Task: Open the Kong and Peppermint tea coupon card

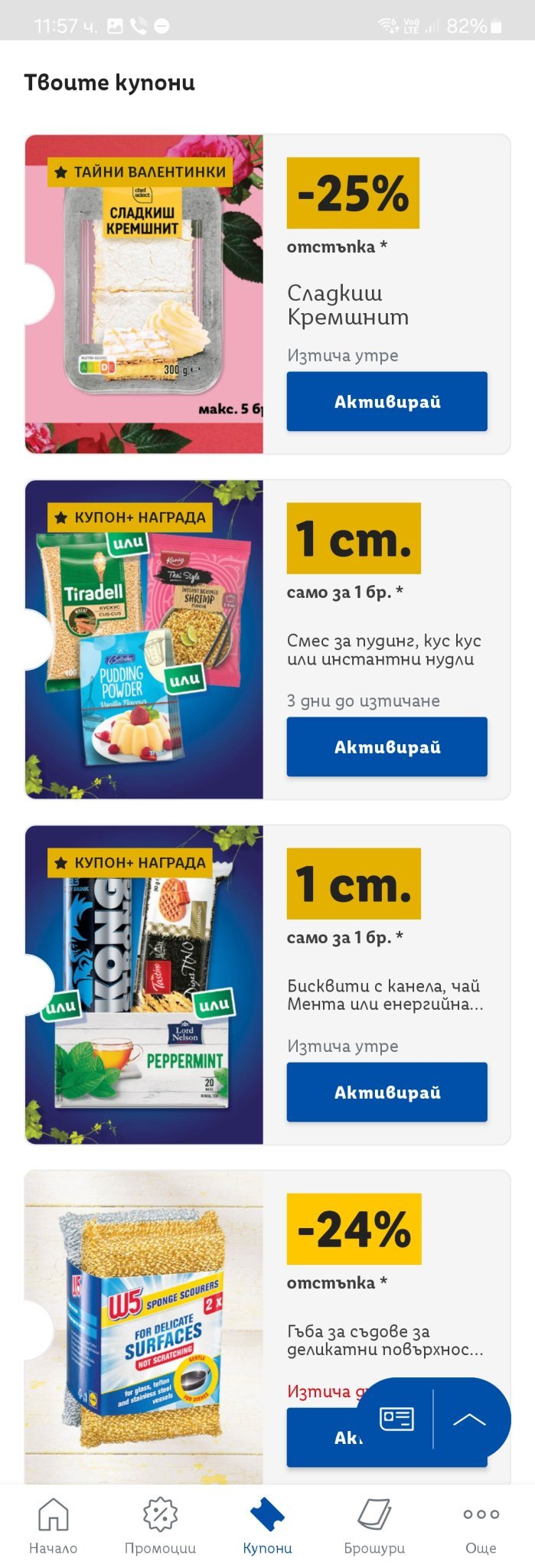Action: pos(145,985)
